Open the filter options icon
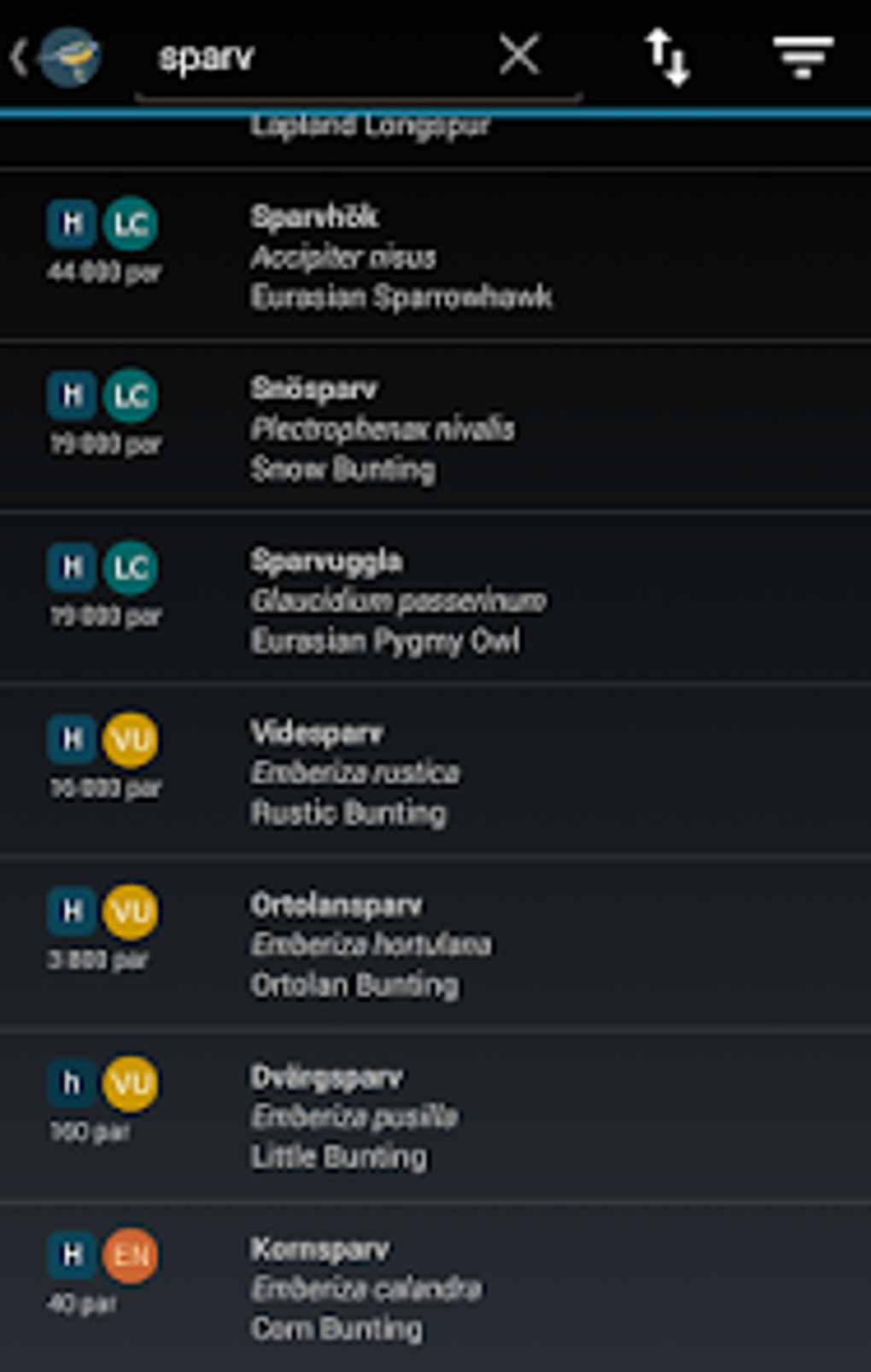The height and width of the screenshot is (1372, 871). tap(803, 57)
